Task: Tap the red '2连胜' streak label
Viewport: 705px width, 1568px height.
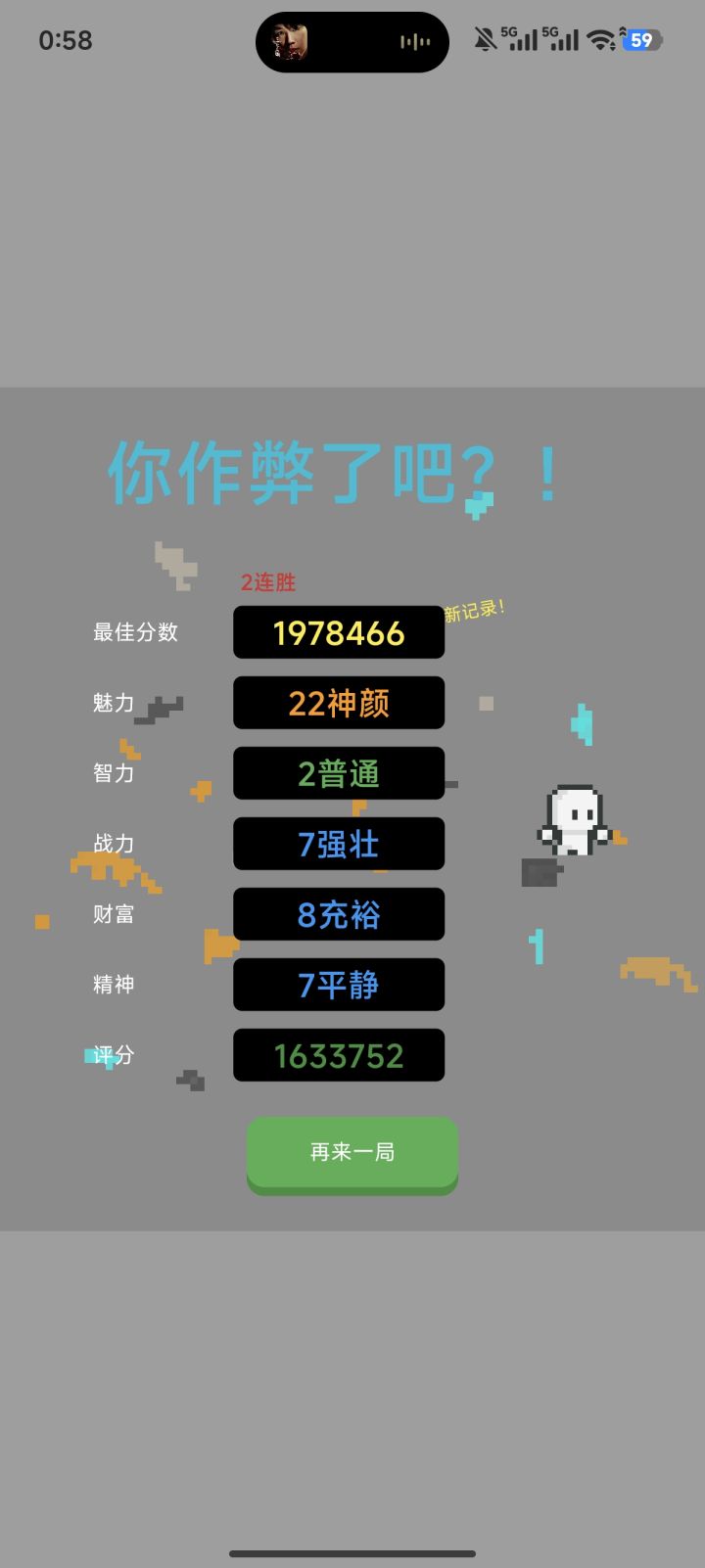Action: click(x=264, y=582)
